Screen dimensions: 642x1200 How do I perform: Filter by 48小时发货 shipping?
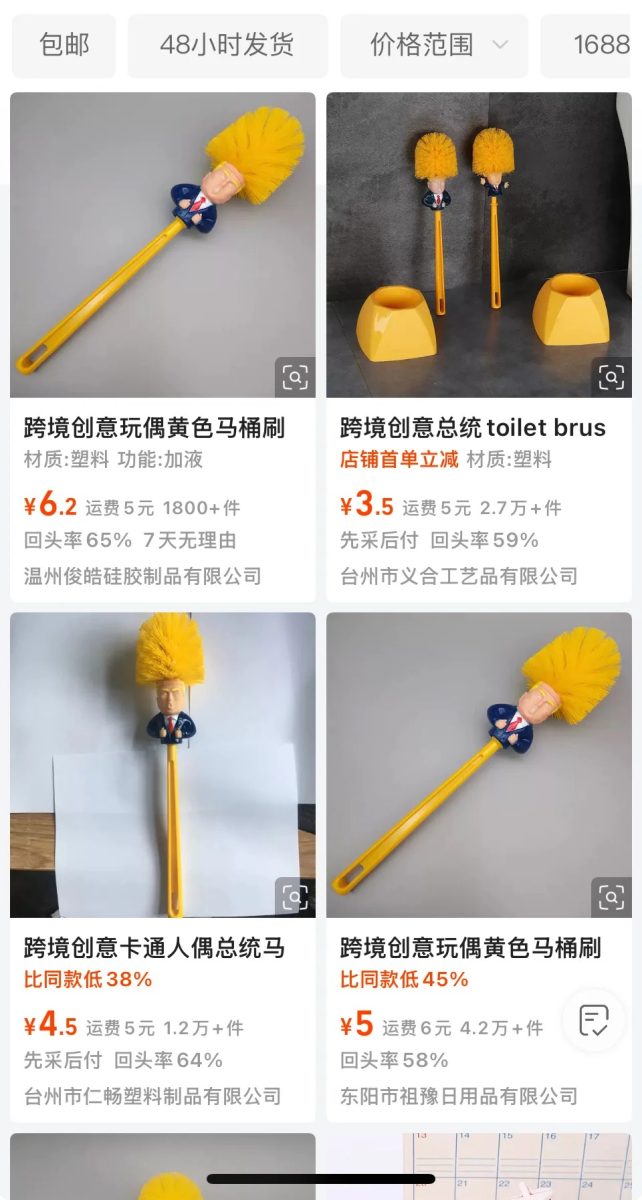point(227,45)
